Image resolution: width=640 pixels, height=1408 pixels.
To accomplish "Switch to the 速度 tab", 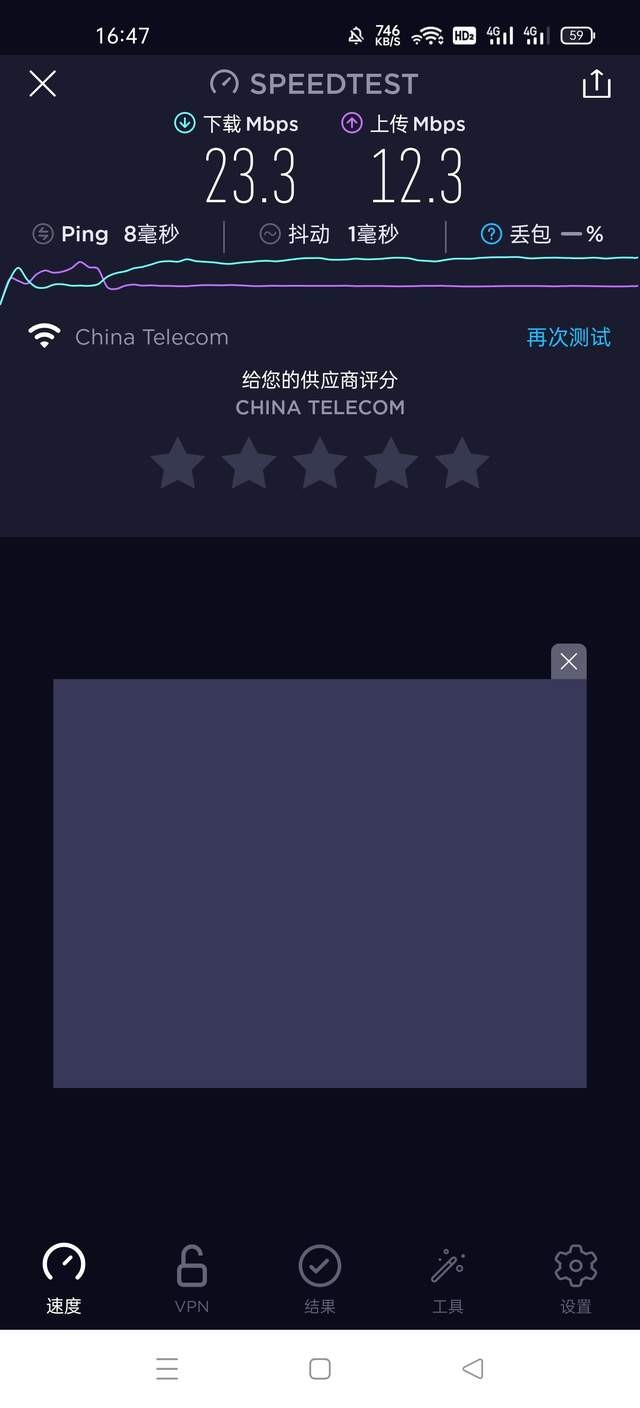I will click(x=64, y=1279).
